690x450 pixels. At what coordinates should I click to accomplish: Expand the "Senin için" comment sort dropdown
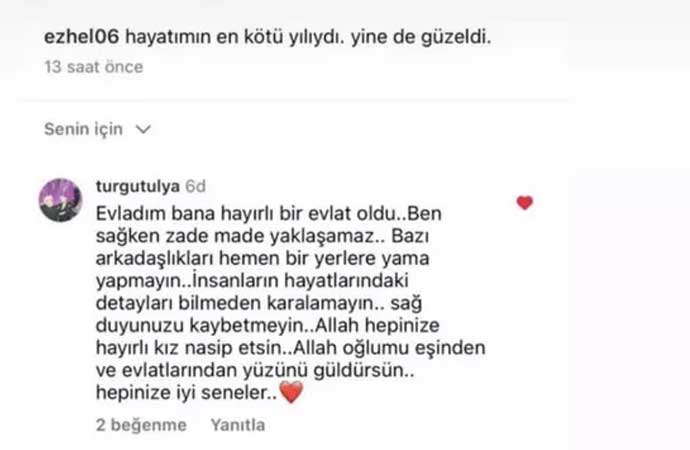click(x=97, y=130)
